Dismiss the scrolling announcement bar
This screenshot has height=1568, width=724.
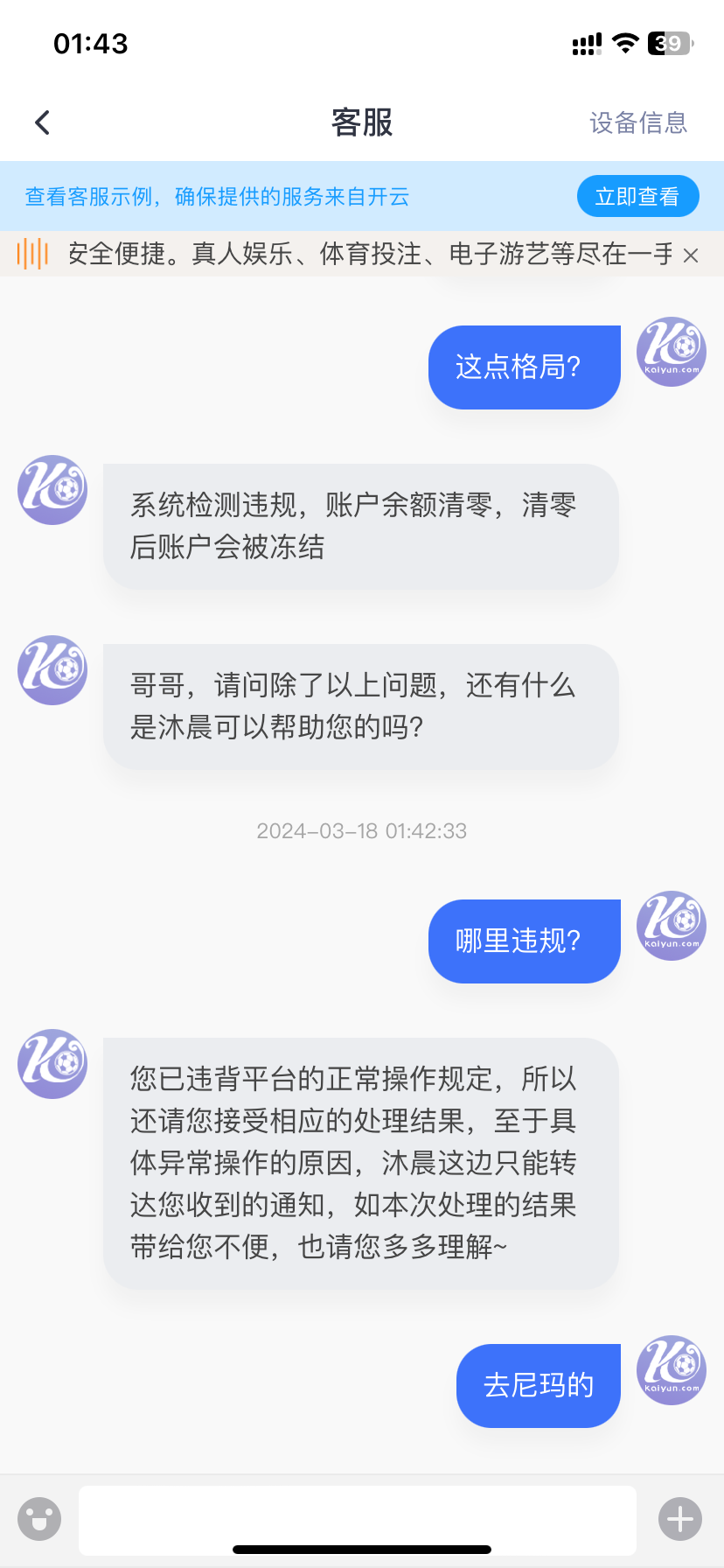(x=691, y=255)
